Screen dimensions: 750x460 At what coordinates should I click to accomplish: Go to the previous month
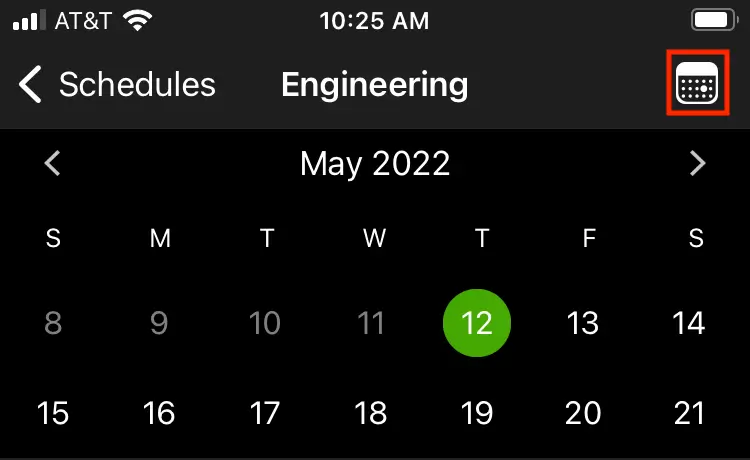click(53, 163)
